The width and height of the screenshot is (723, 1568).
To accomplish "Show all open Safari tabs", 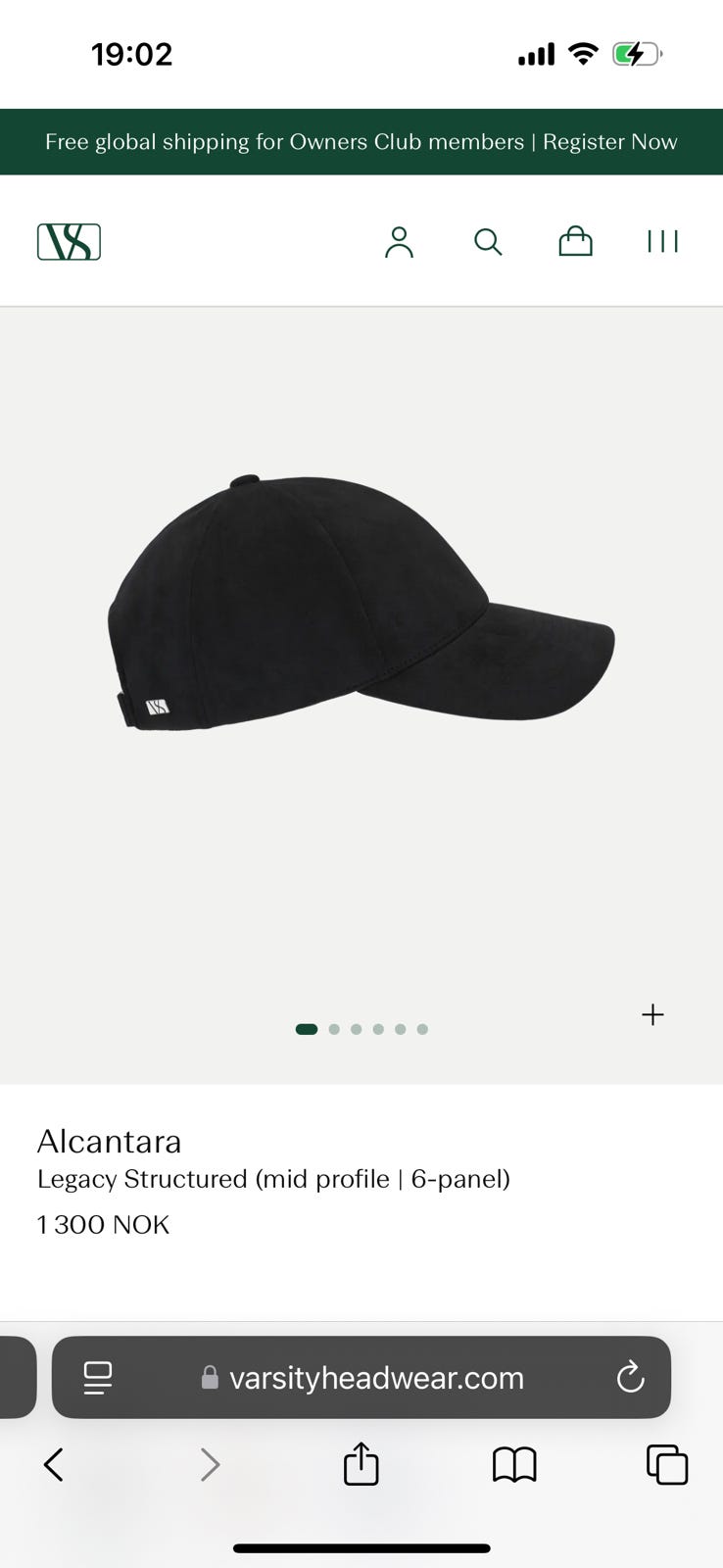I will coord(667,1465).
